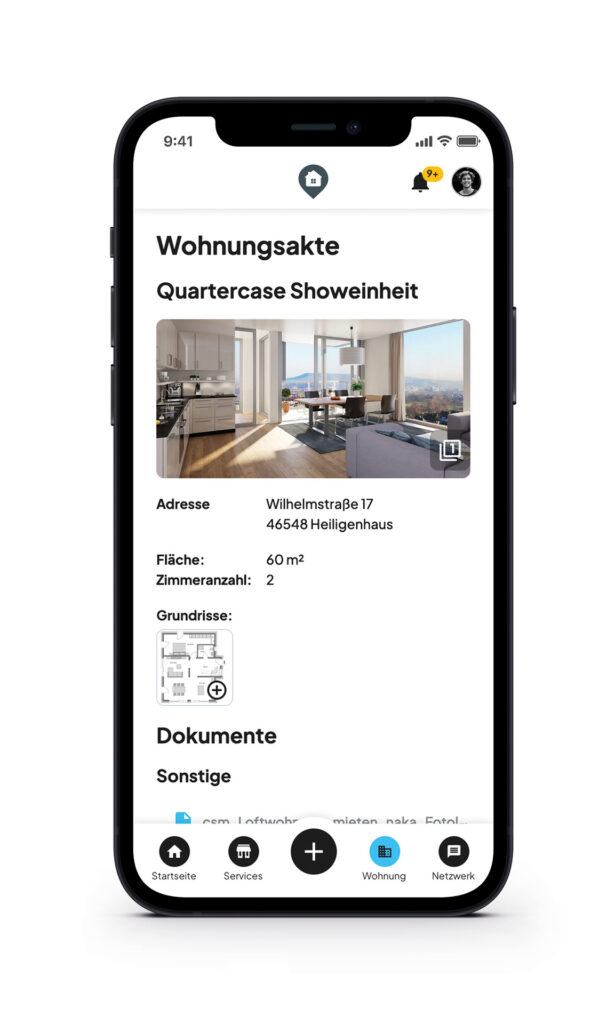Screen dimensions: 615x1024
Task: Open the notifications bell
Action: [421, 183]
